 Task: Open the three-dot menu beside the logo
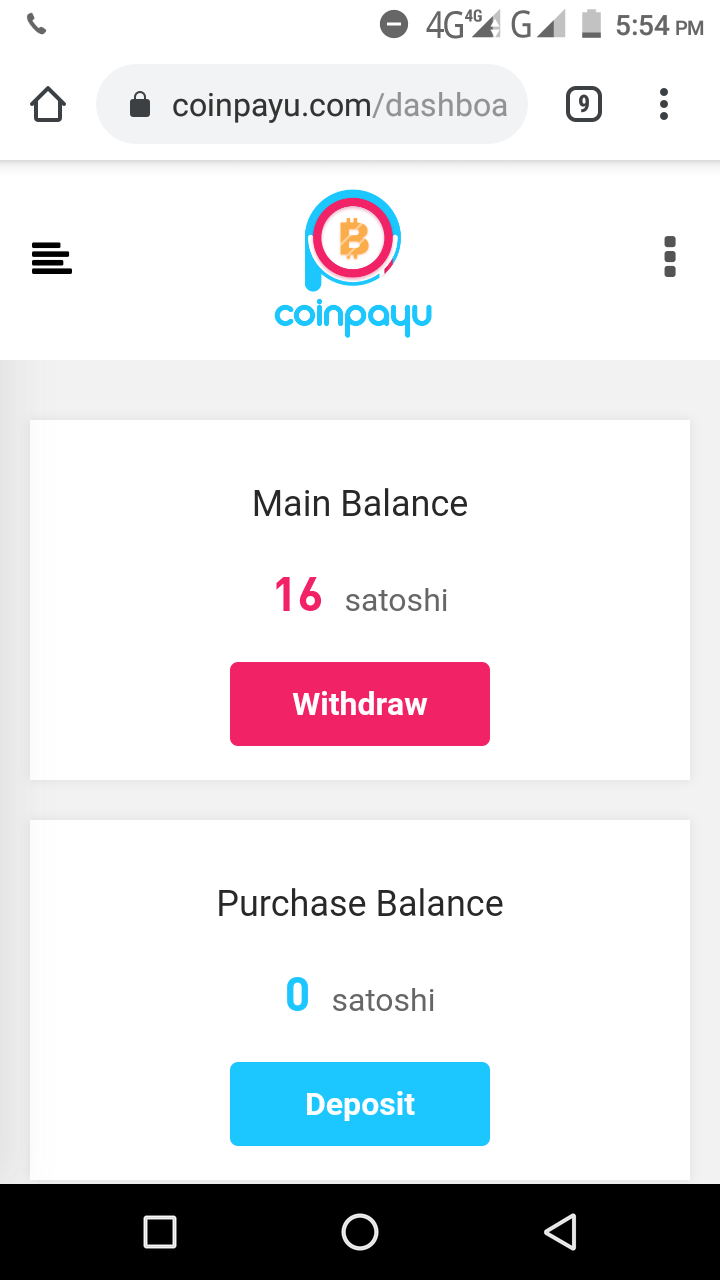pos(669,256)
